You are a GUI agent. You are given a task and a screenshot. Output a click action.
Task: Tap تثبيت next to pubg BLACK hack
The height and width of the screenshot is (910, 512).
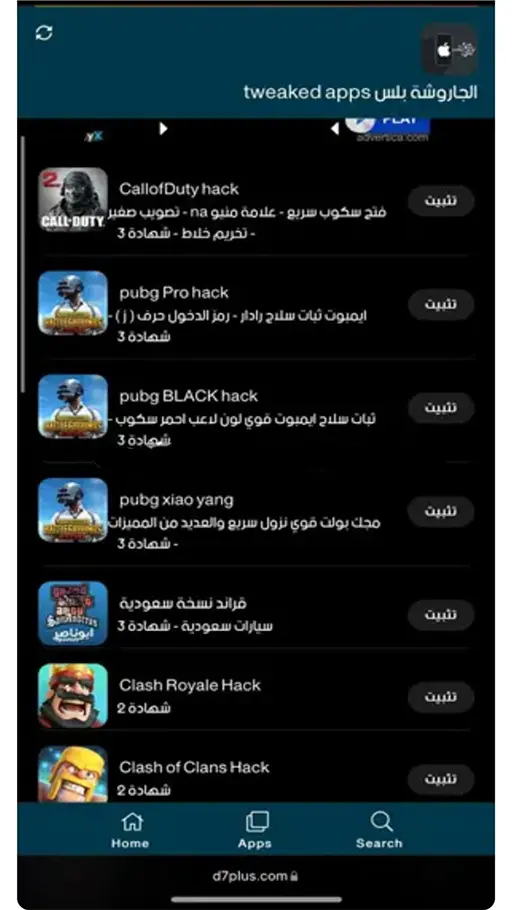click(x=441, y=408)
